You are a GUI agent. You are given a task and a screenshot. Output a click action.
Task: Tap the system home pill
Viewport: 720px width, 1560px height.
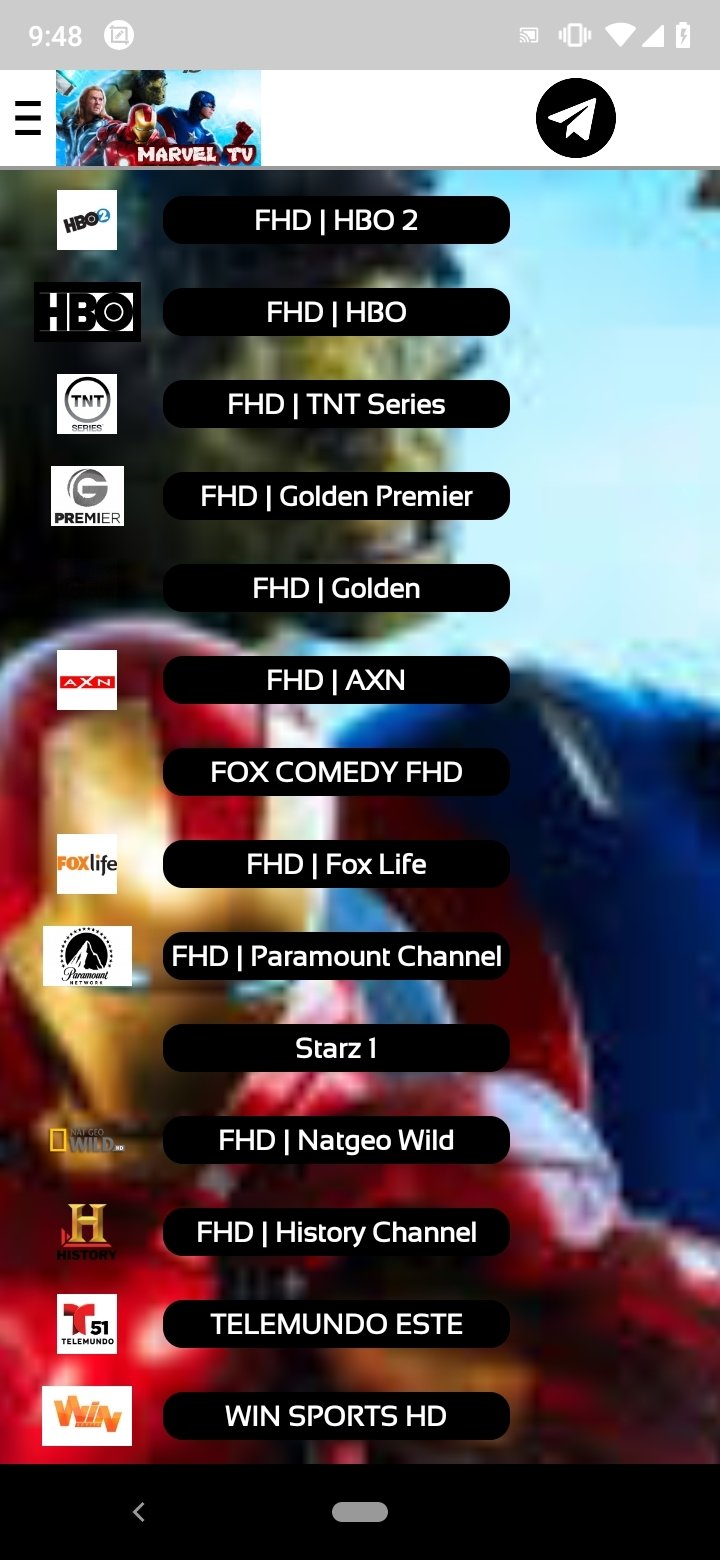pyautogui.click(x=360, y=1512)
